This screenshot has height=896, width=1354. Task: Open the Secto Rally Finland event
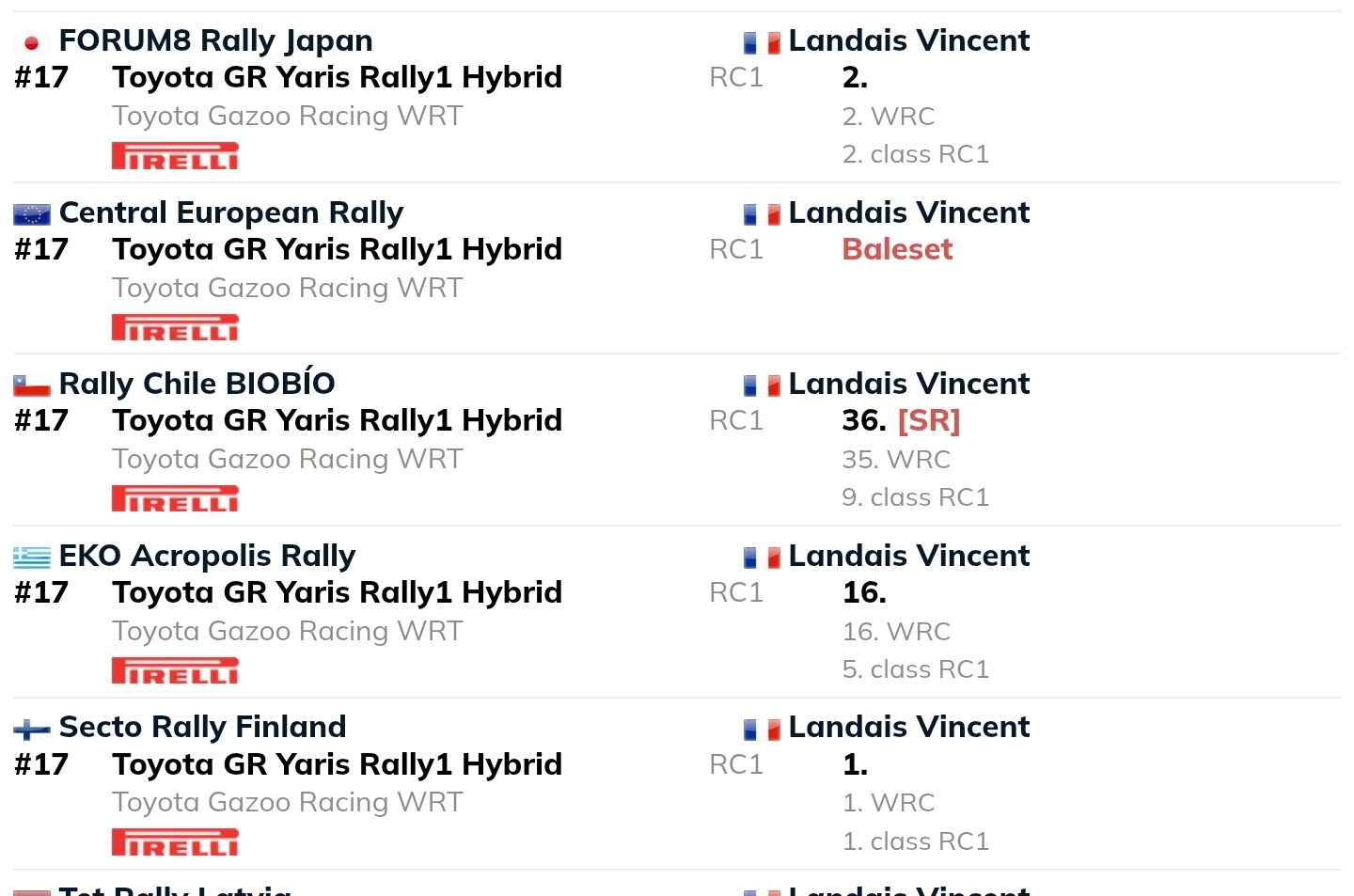coord(202,727)
